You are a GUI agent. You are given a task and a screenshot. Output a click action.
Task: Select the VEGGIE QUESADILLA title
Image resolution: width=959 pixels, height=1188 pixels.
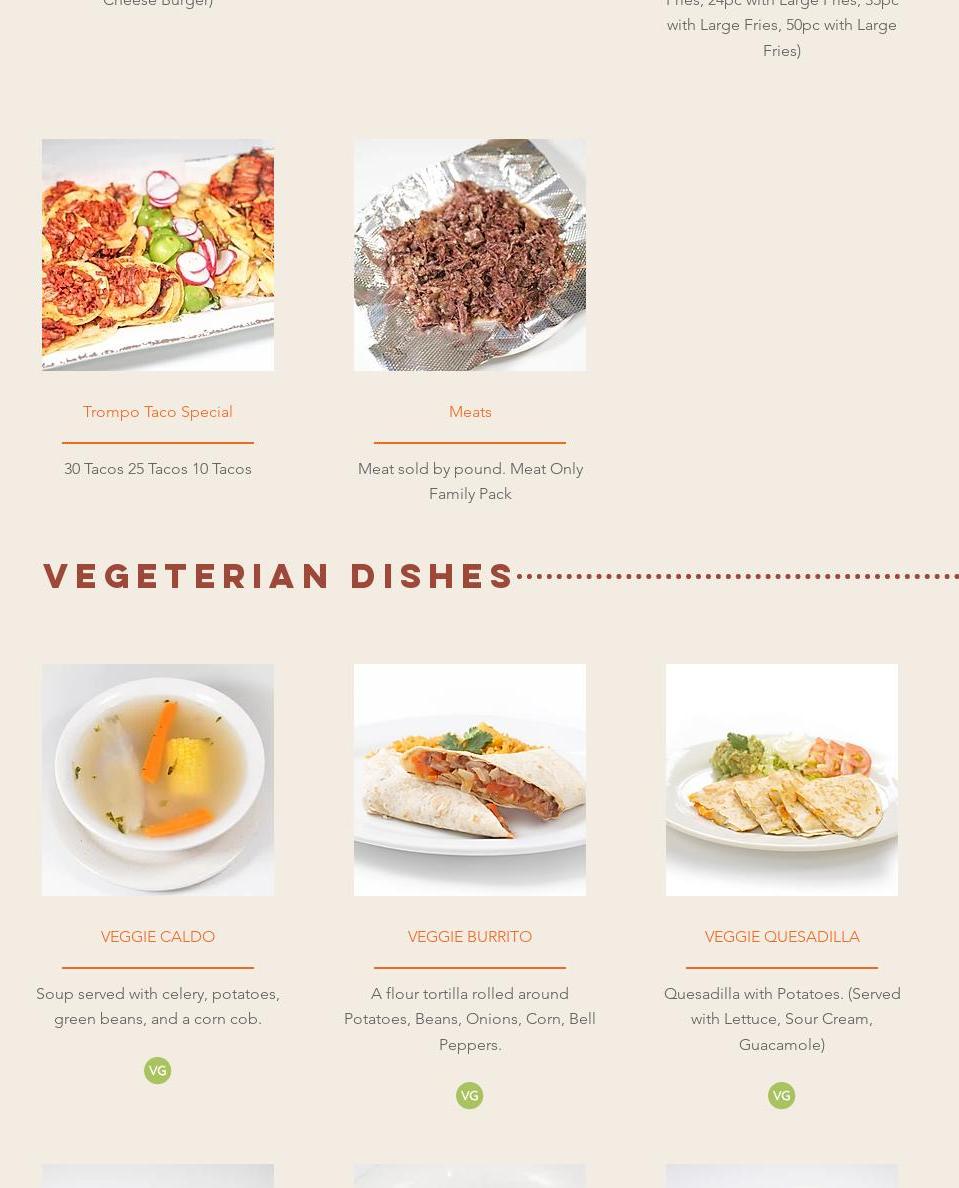click(x=782, y=936)
